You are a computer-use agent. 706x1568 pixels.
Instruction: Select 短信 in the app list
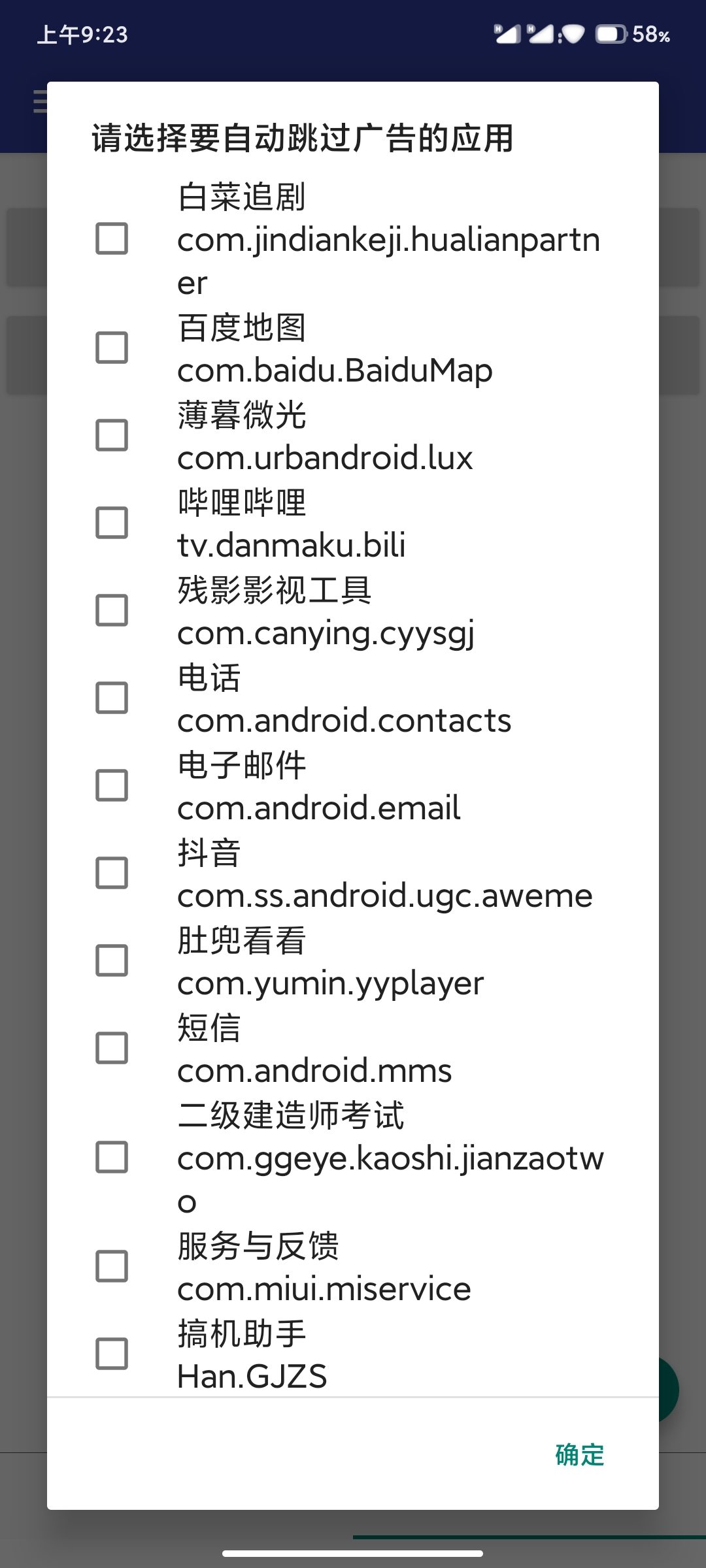pyautogui.click(x=112, y=1048)
